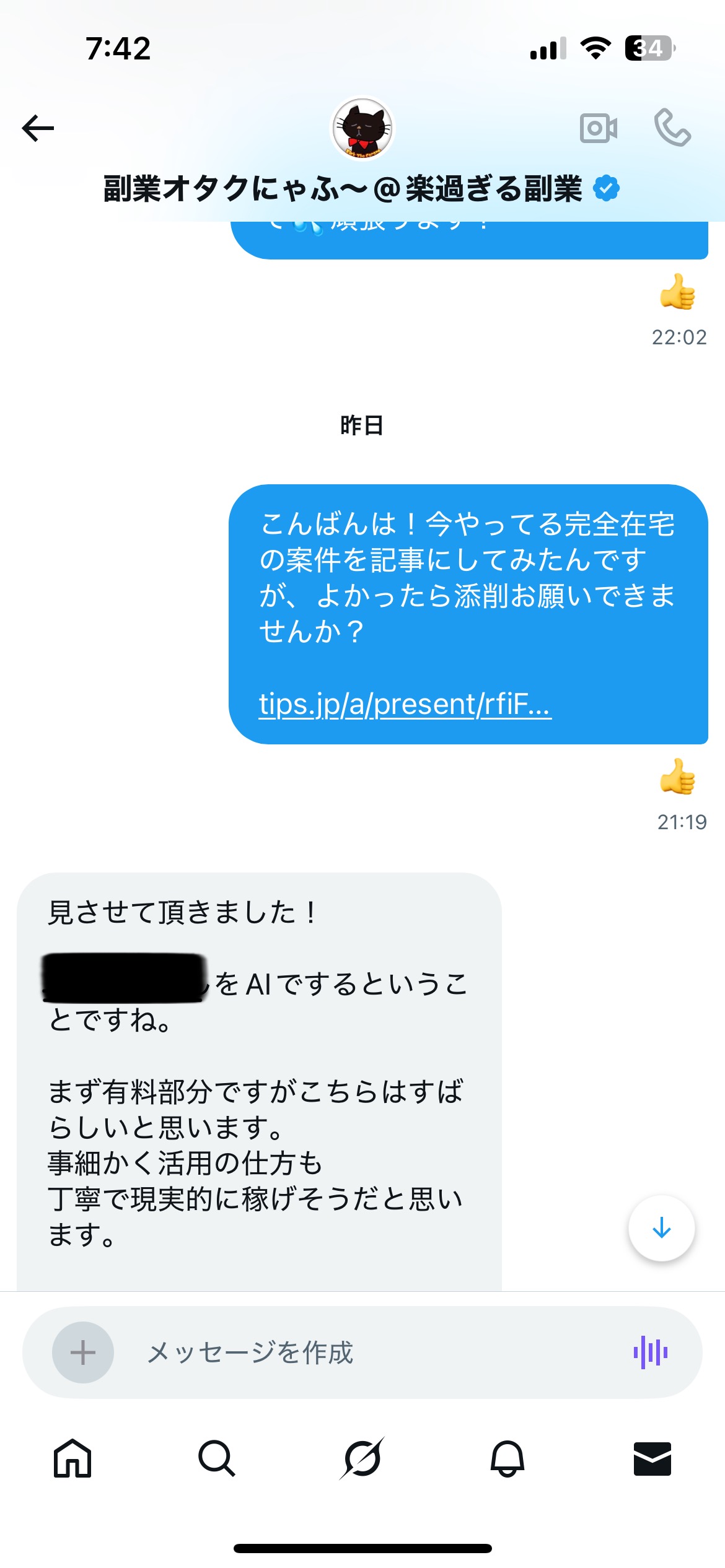Open the Notifications tab

click(x=507, y=1458)
